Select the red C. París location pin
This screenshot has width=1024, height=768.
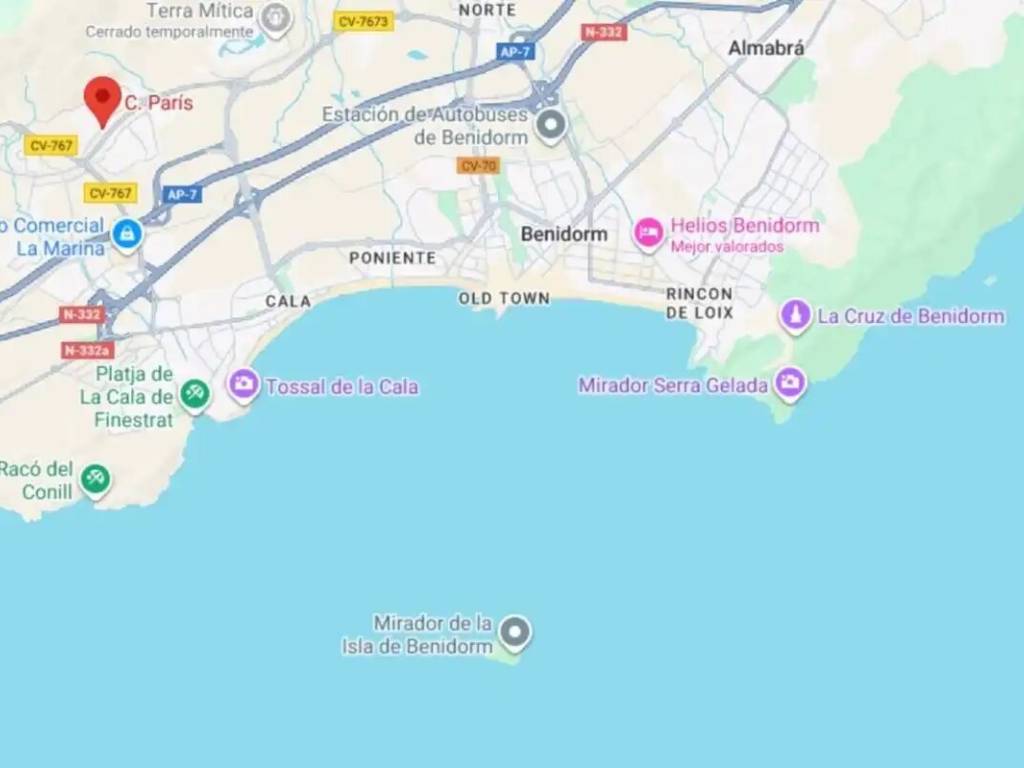(x=103, y=101)
